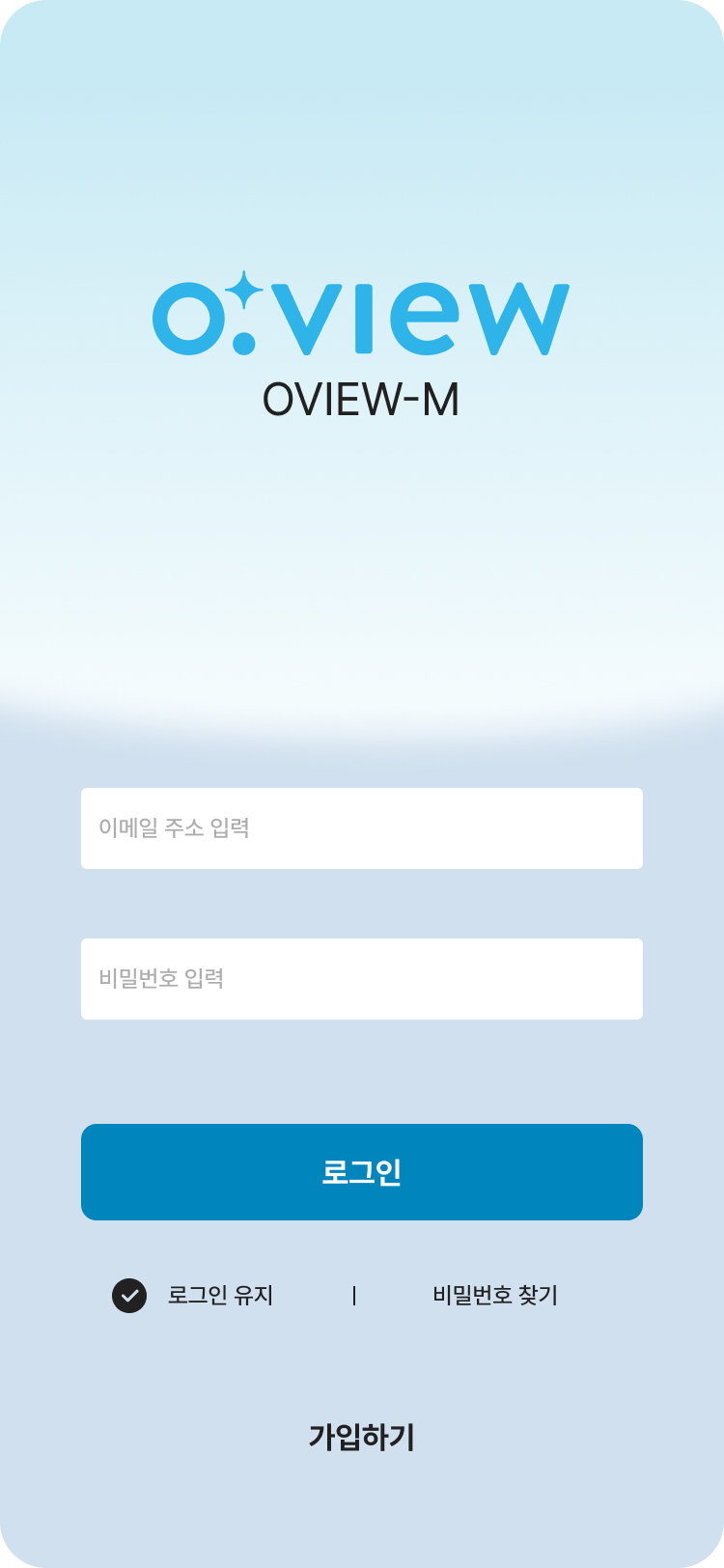Tap the 로그인 button

coord(361,1172)
